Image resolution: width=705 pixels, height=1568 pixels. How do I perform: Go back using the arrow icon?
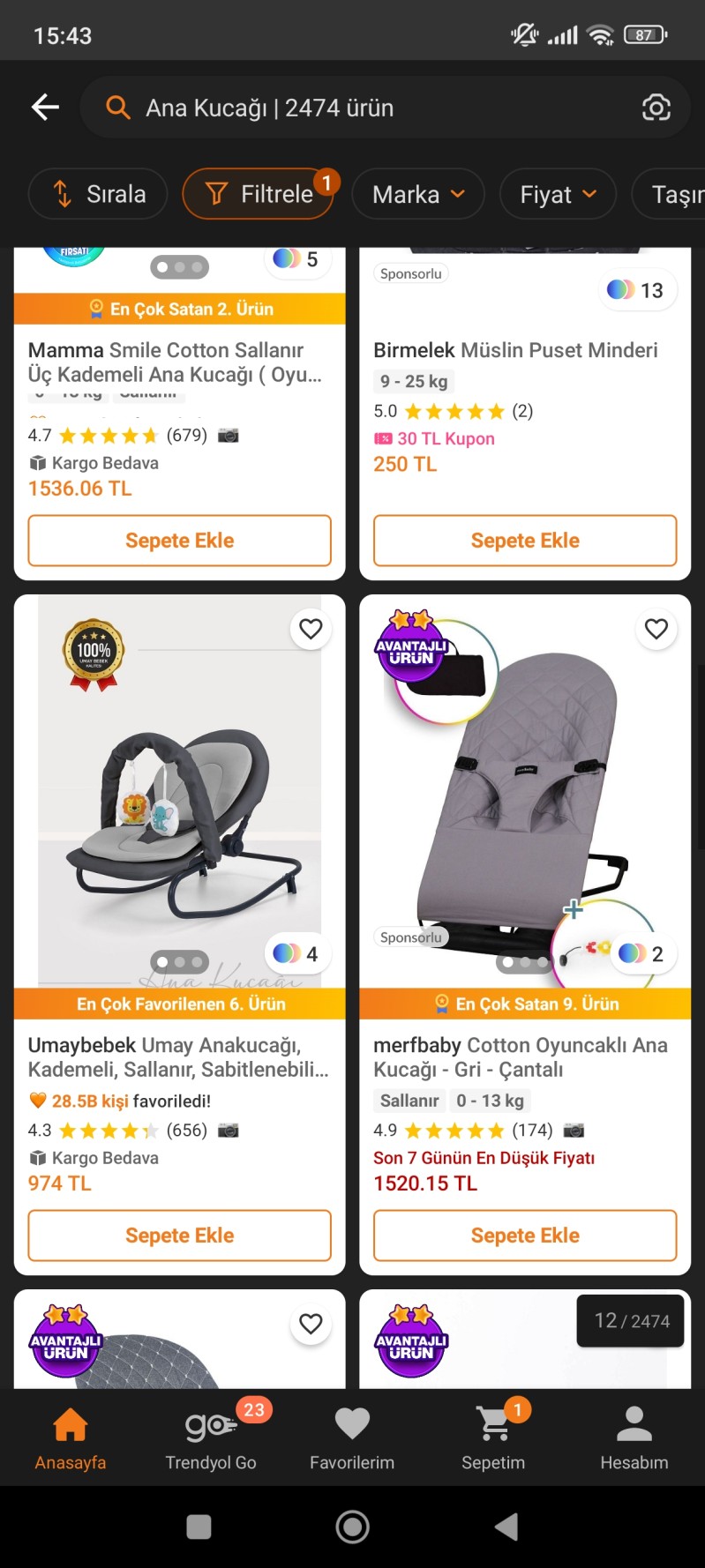[x=45, y=108]
